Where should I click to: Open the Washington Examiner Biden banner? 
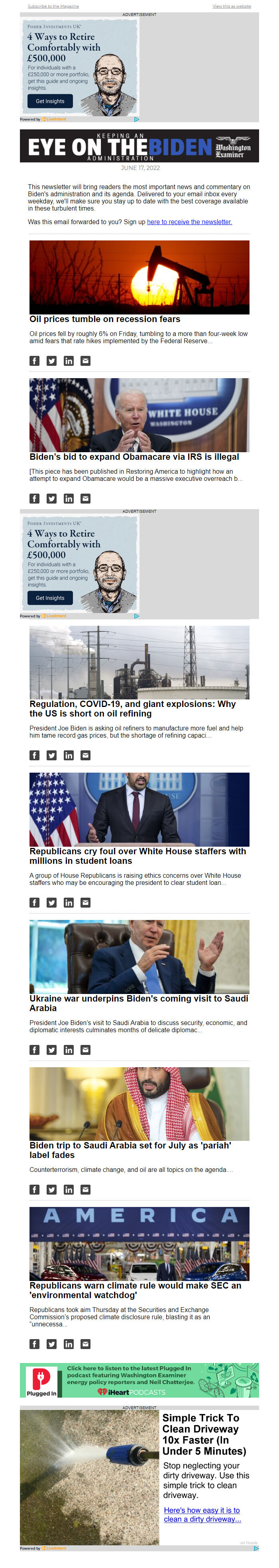(139, 146)
